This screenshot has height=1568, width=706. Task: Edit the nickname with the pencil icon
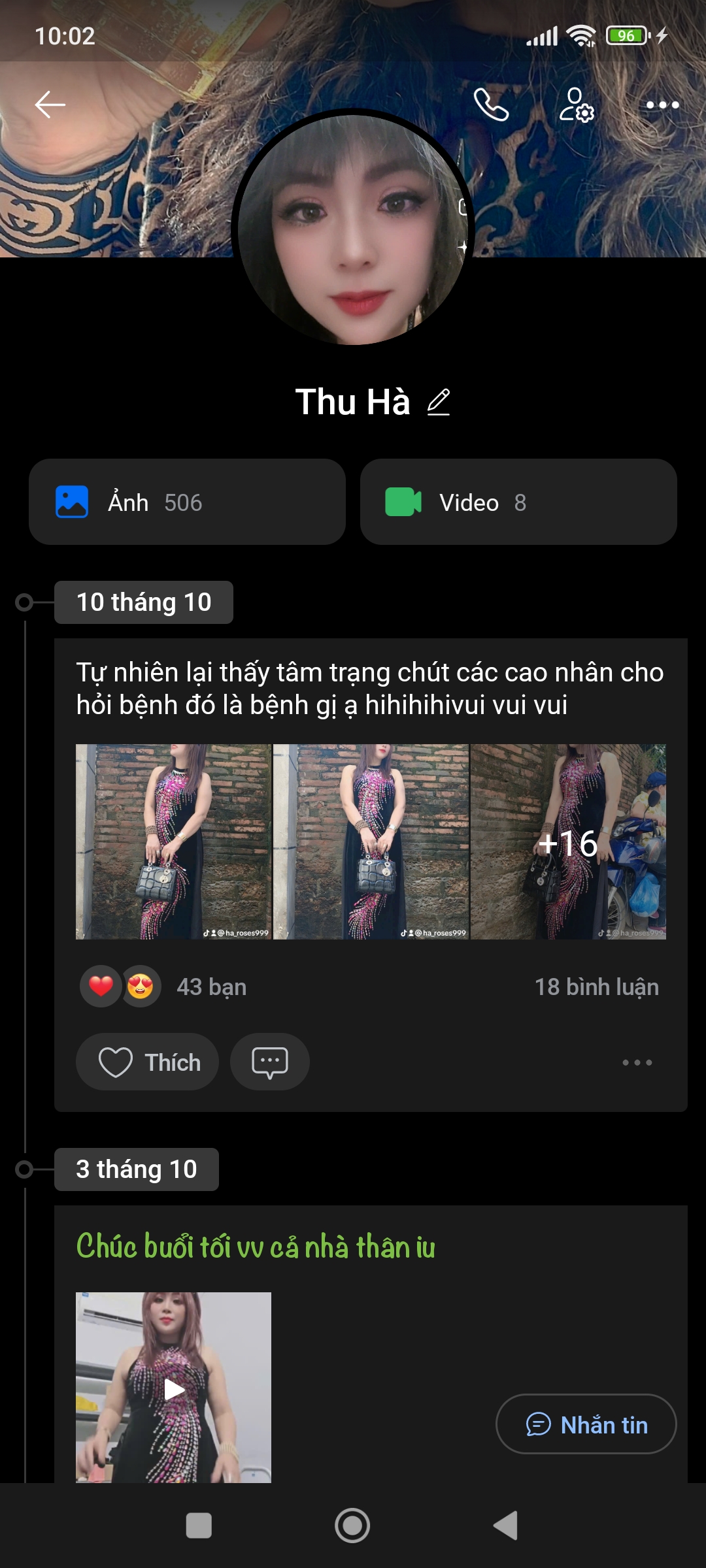(439, 402)
